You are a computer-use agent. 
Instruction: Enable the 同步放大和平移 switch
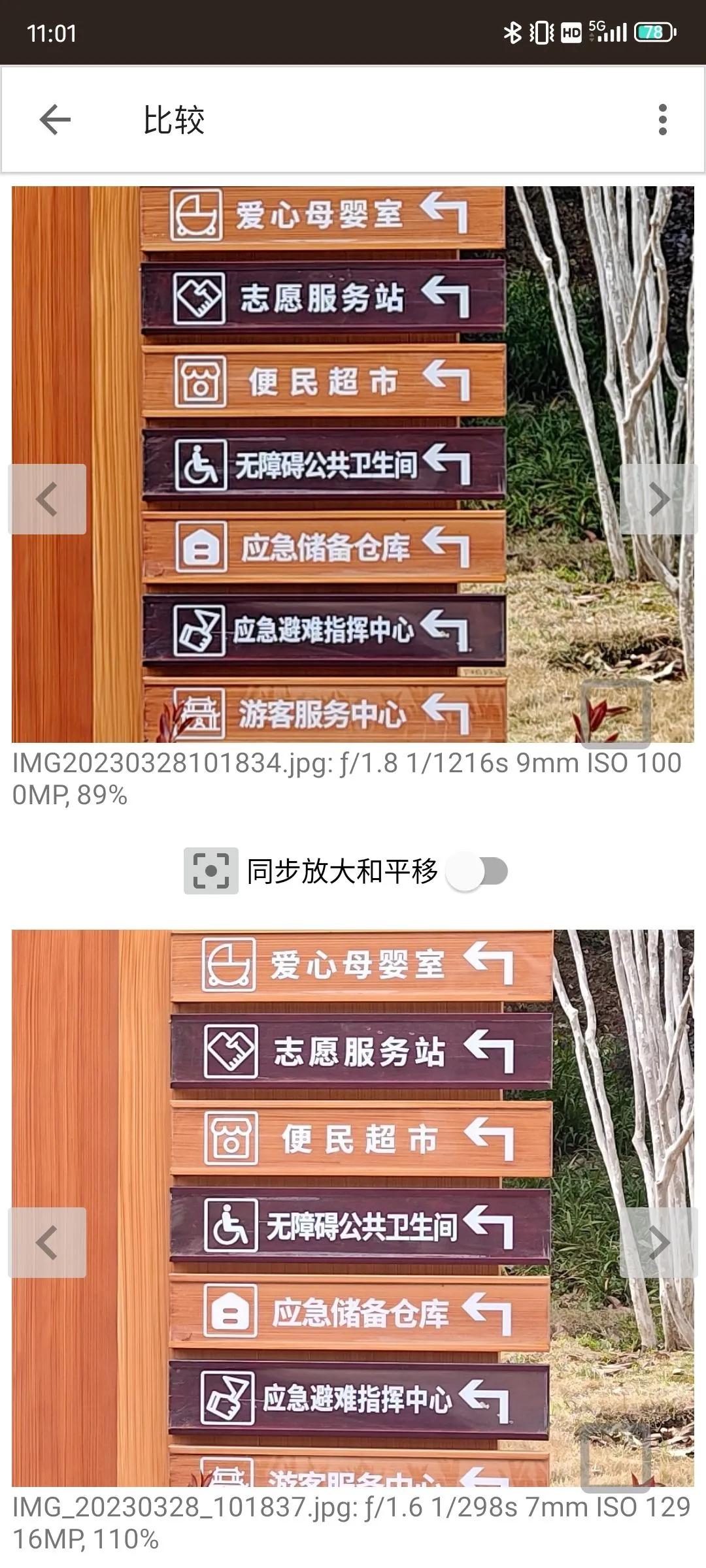pyautogui.click(x=477, y=871)
